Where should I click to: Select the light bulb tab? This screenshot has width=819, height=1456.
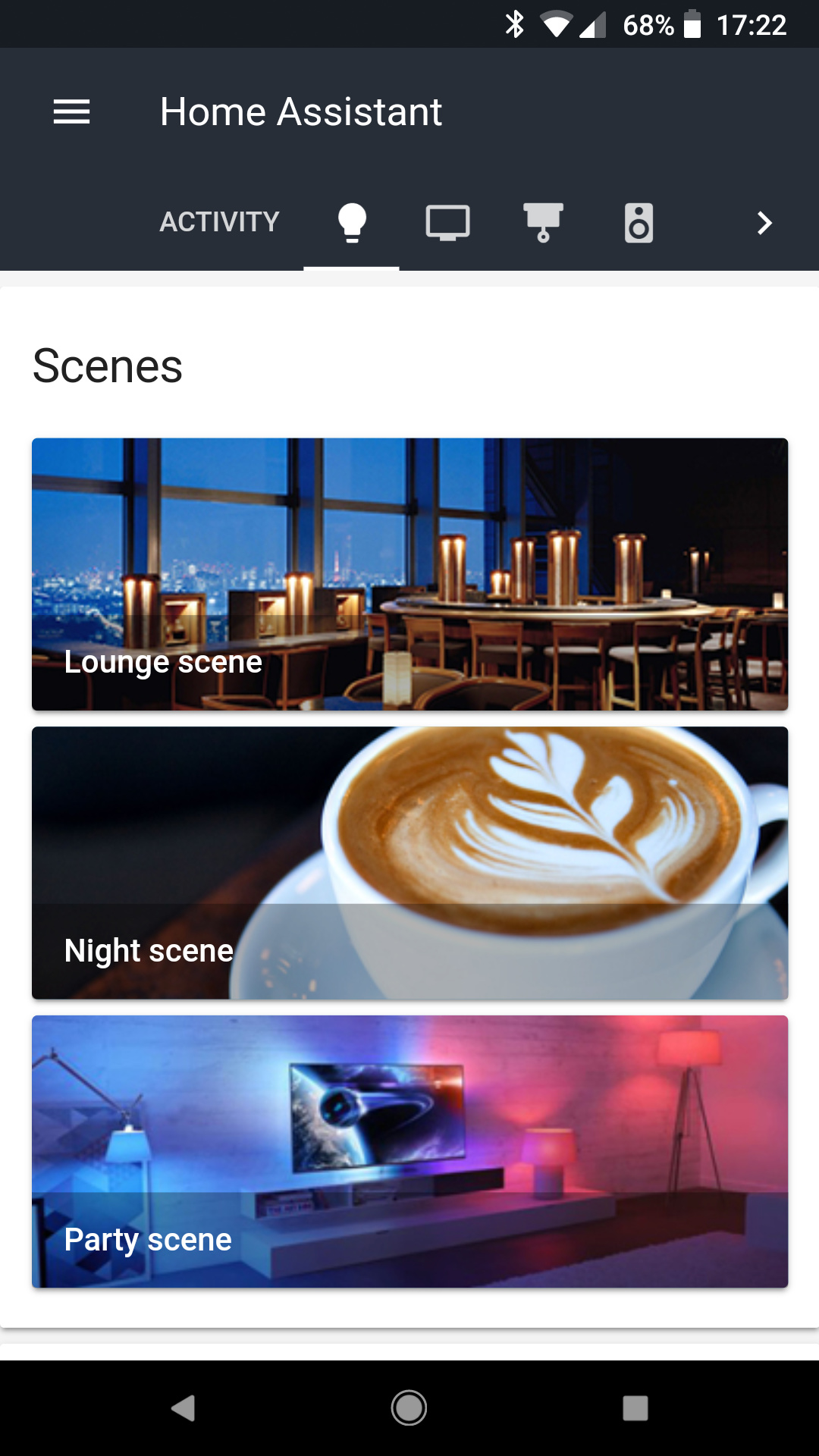tap(352, 222)
